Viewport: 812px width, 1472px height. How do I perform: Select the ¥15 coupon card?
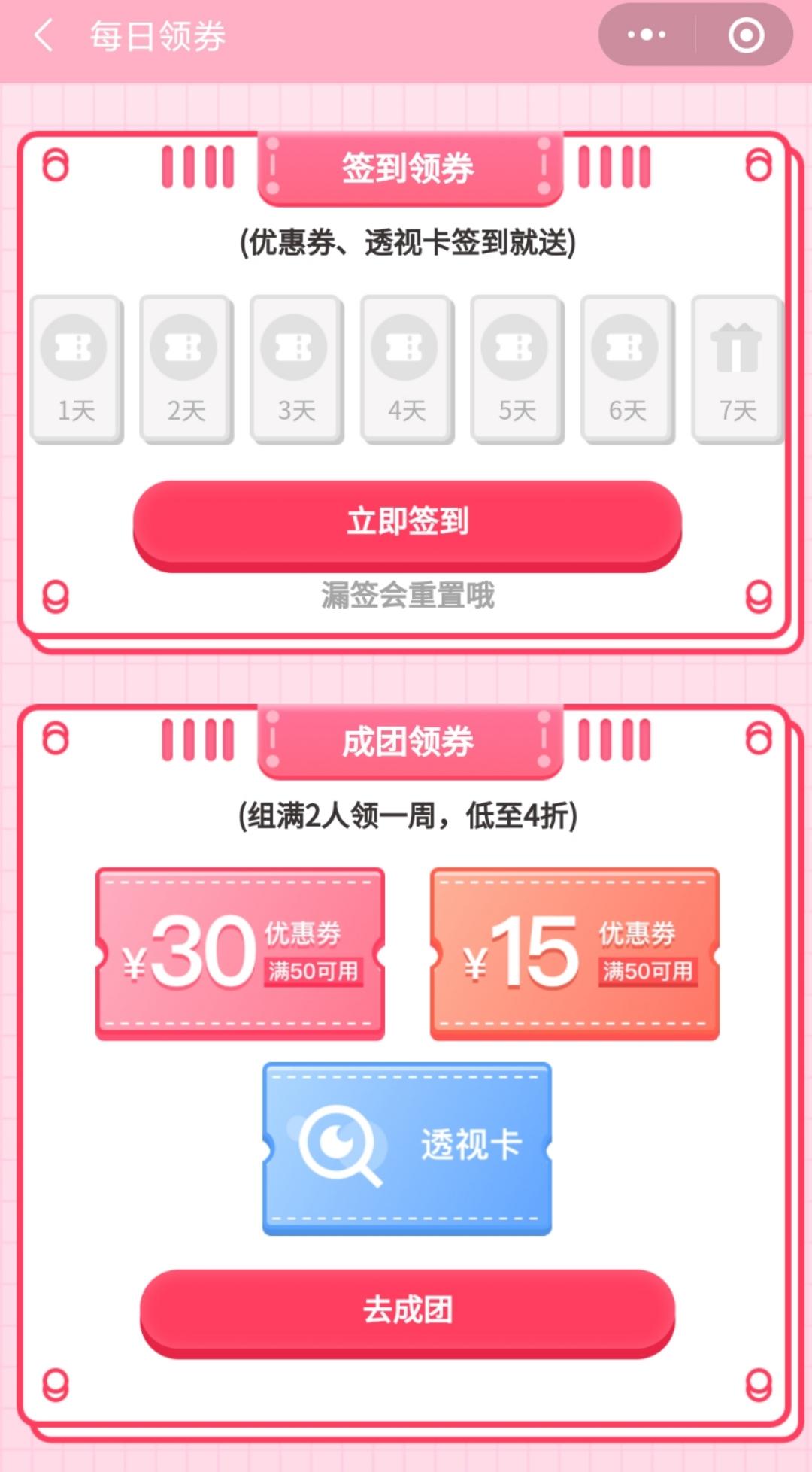[574, 953]
